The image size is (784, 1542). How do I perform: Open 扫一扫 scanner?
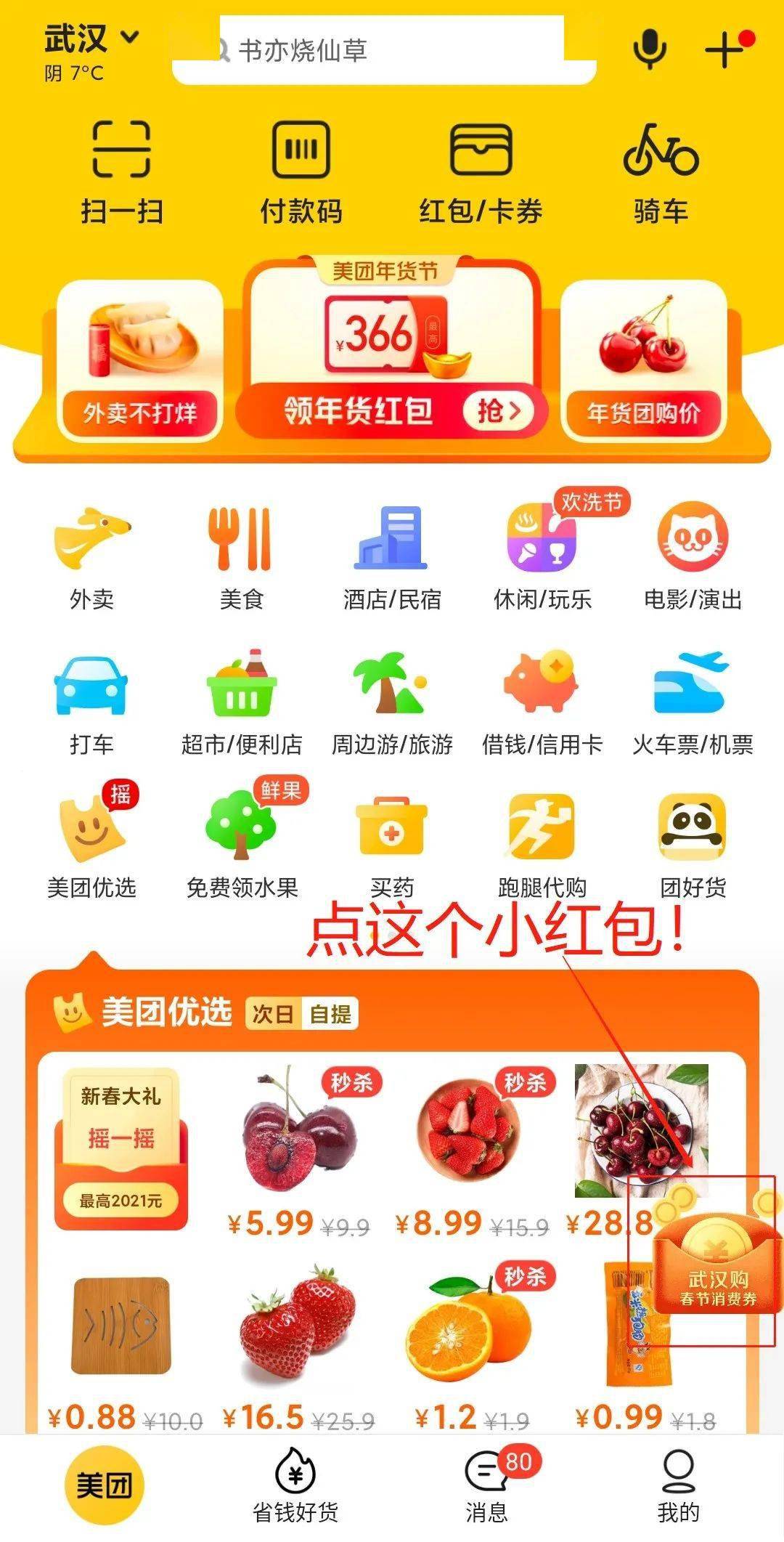121,171
